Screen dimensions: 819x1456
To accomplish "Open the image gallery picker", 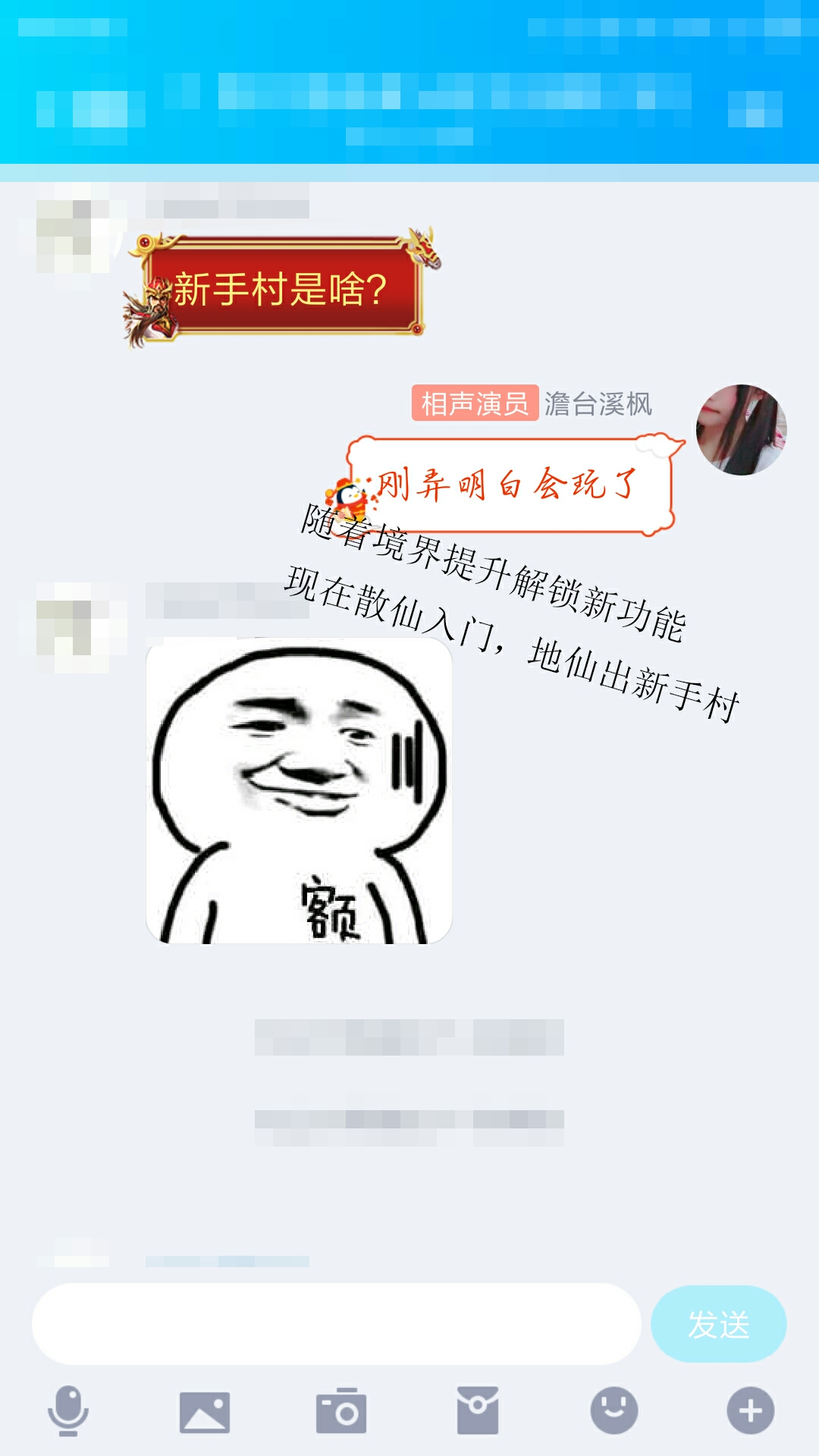I will click(x=205, y=1411).
